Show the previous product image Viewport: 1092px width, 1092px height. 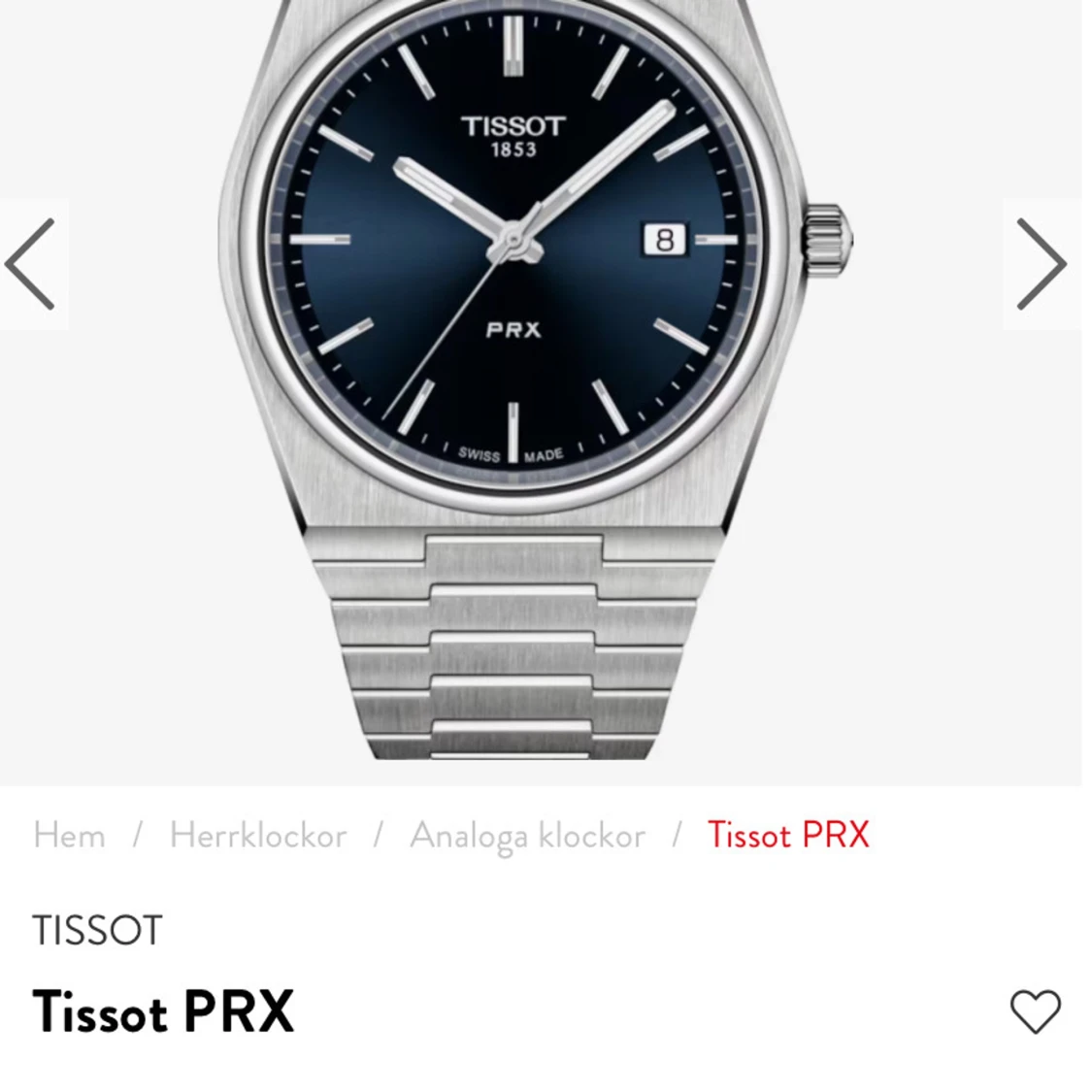click(x=31, y=264)
